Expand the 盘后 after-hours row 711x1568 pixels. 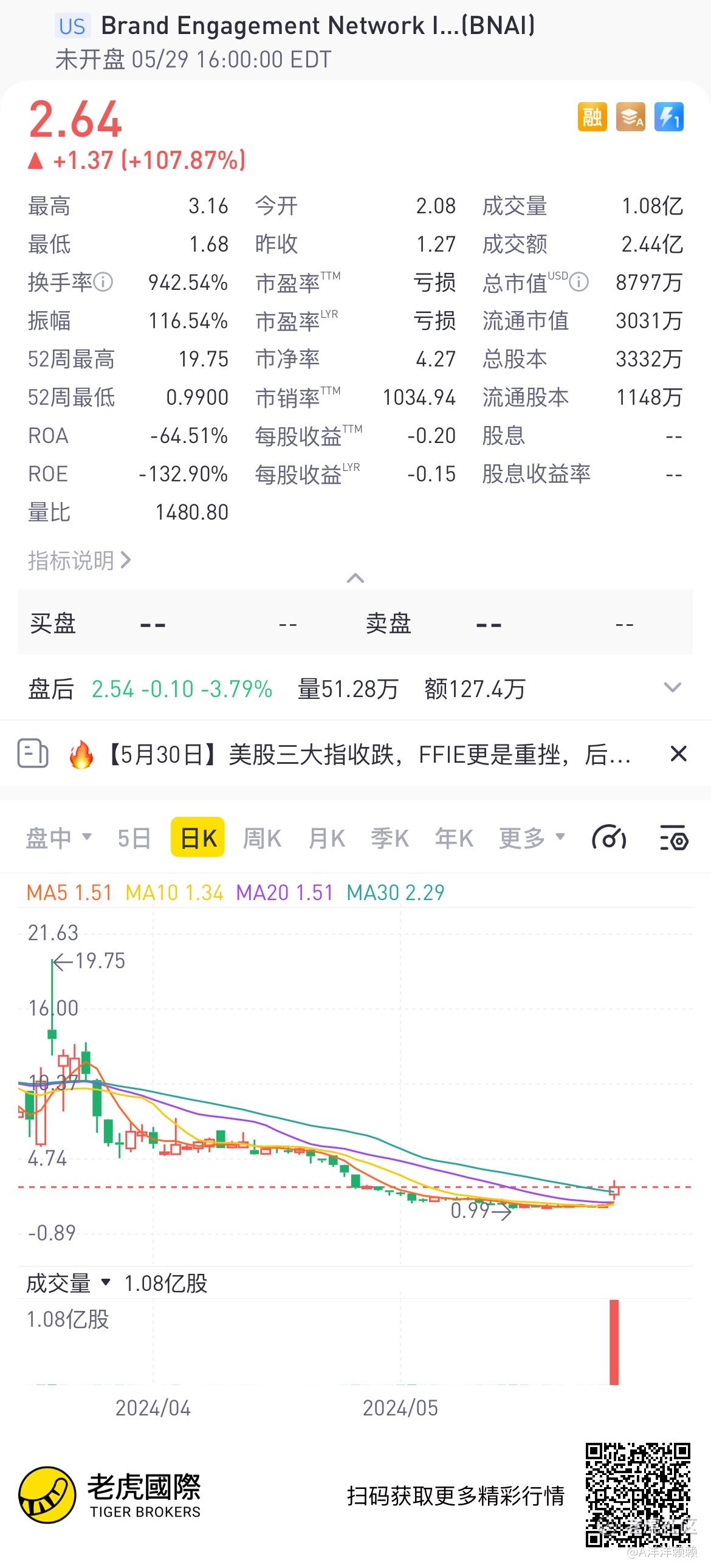pyautogui.click(x=672, y=688)
